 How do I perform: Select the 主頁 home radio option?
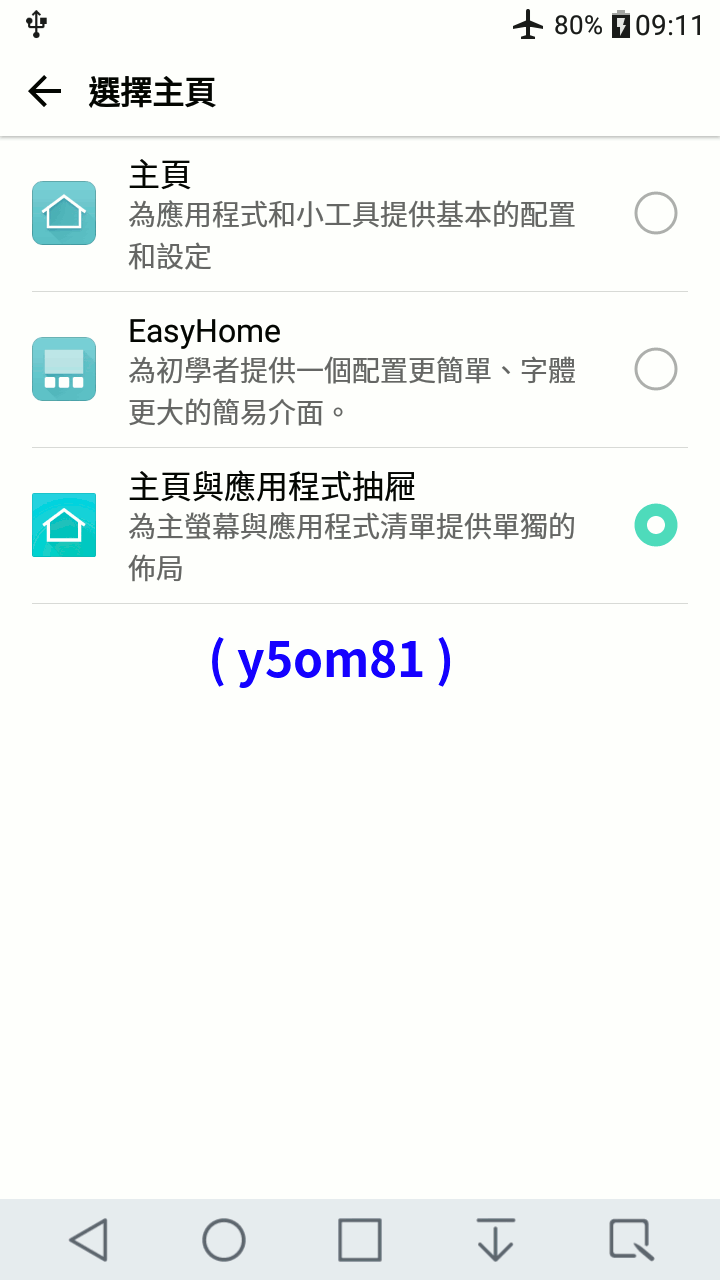[655, 214]
